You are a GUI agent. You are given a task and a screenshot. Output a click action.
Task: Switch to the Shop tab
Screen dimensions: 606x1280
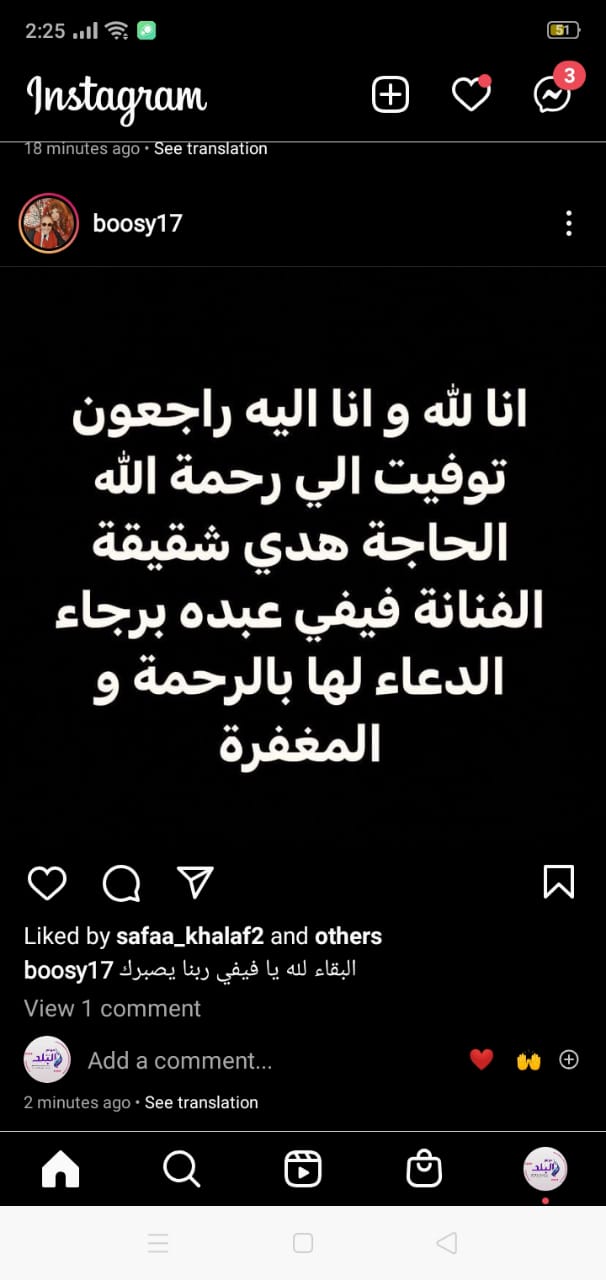click(423, 1168)
